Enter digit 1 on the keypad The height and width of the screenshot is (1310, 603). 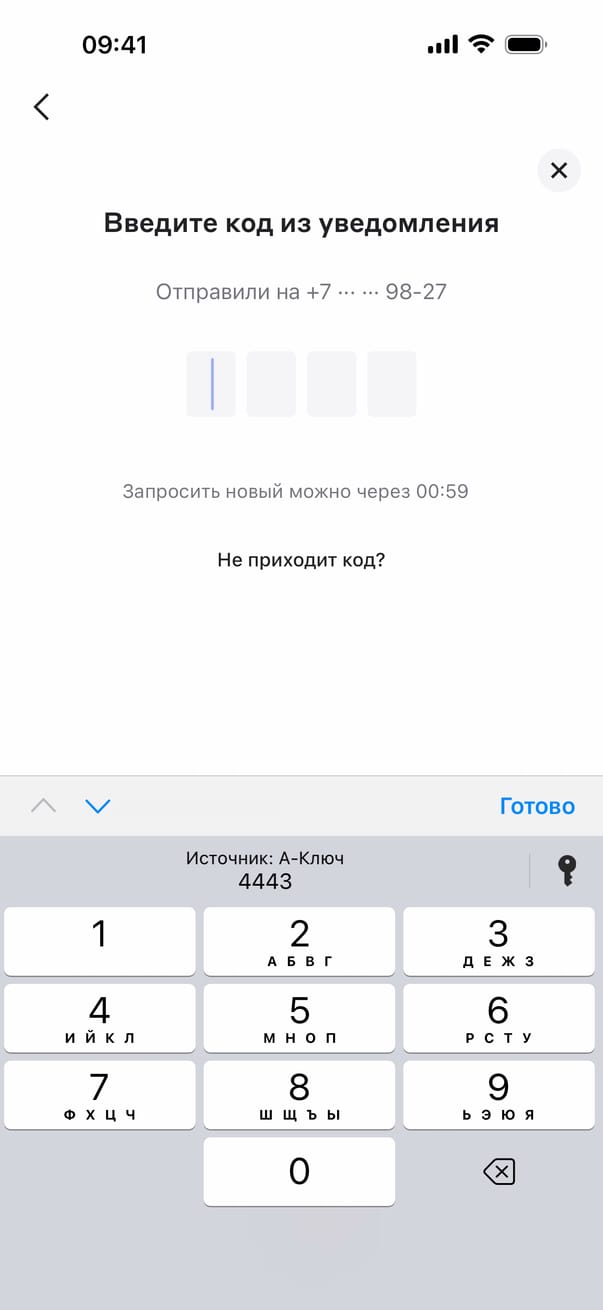(100, 941)
